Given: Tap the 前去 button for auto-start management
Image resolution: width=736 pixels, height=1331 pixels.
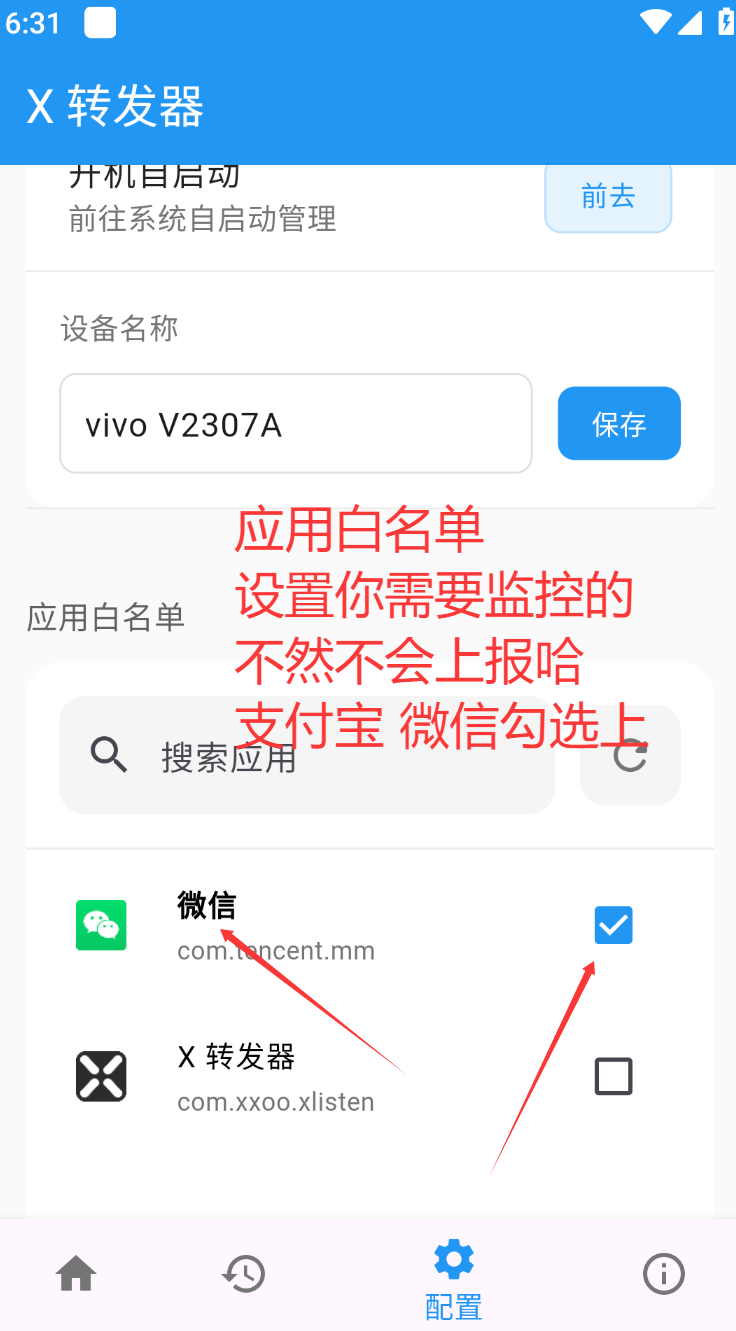Looking at the screenshot, I should pos(608,198).
